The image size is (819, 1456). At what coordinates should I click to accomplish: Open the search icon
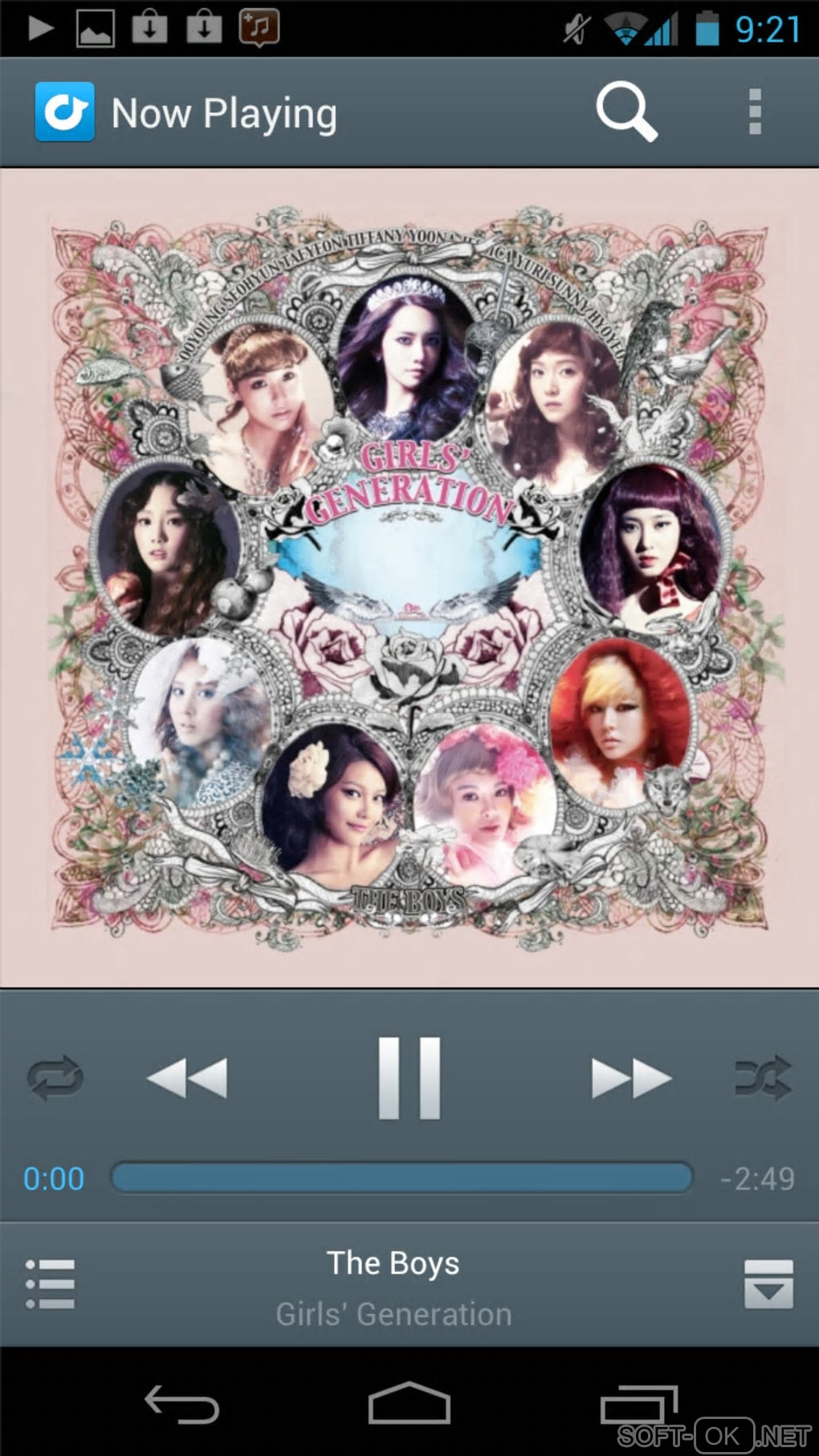pos(626,112)
